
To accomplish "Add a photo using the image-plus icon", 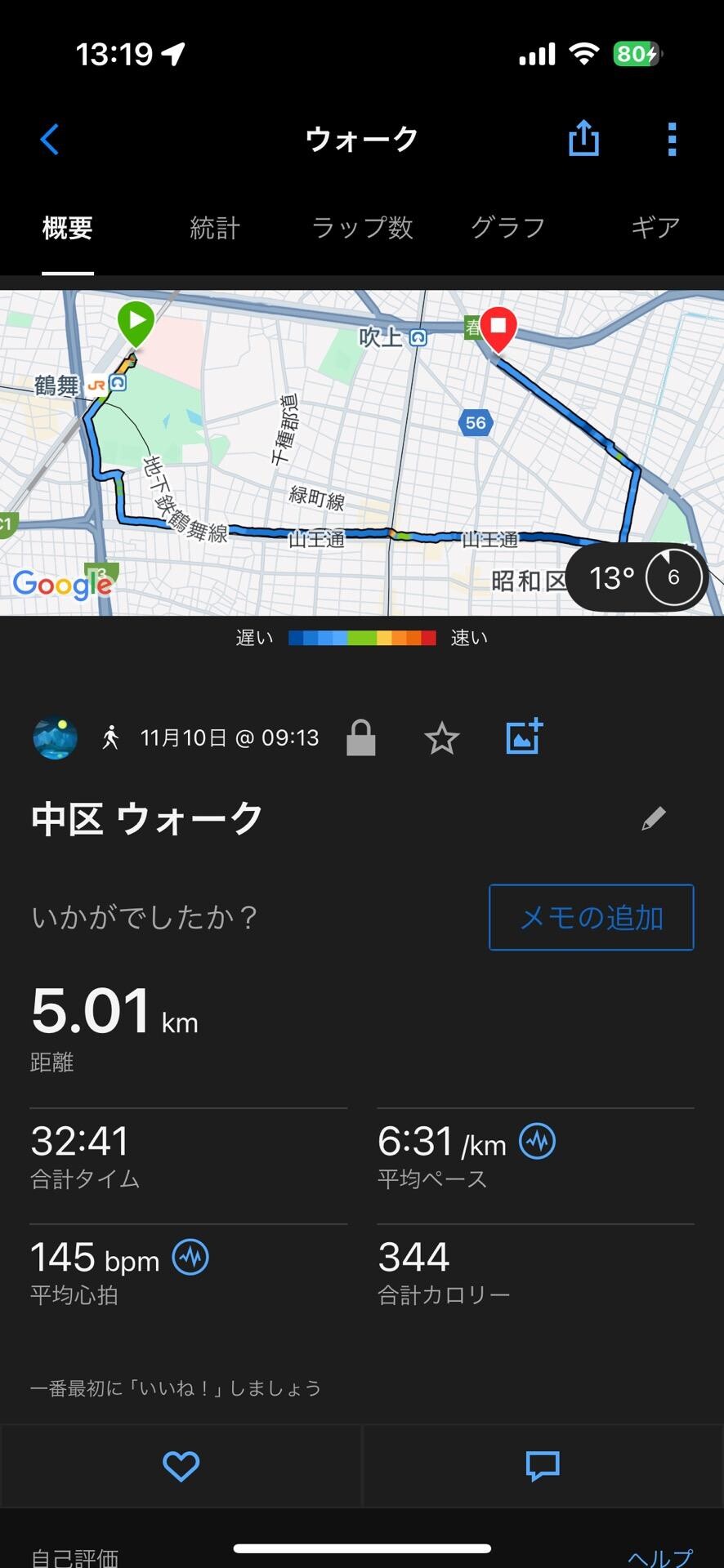I will (x=523, y=736).
